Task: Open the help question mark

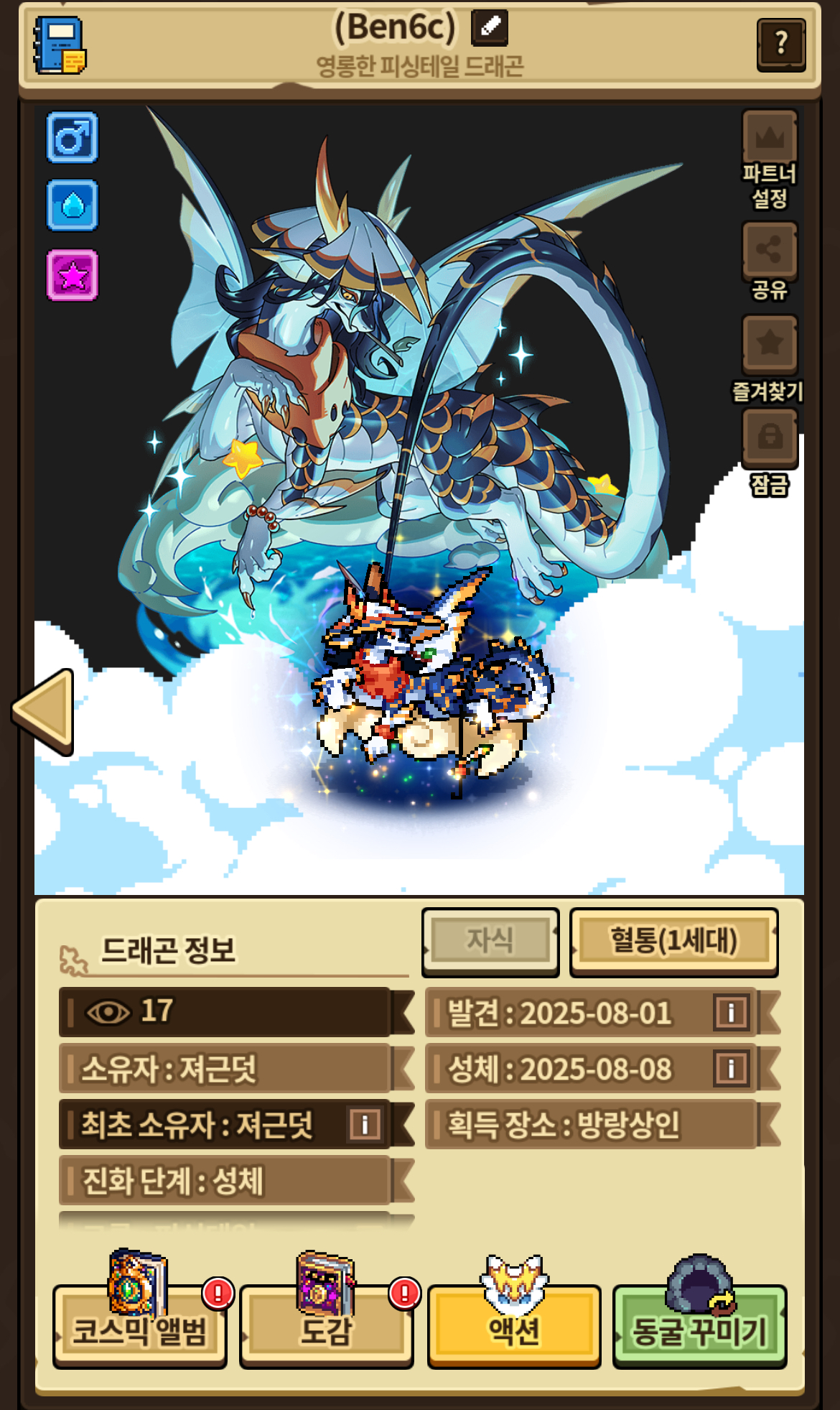Action: click(x=781, y=45)
